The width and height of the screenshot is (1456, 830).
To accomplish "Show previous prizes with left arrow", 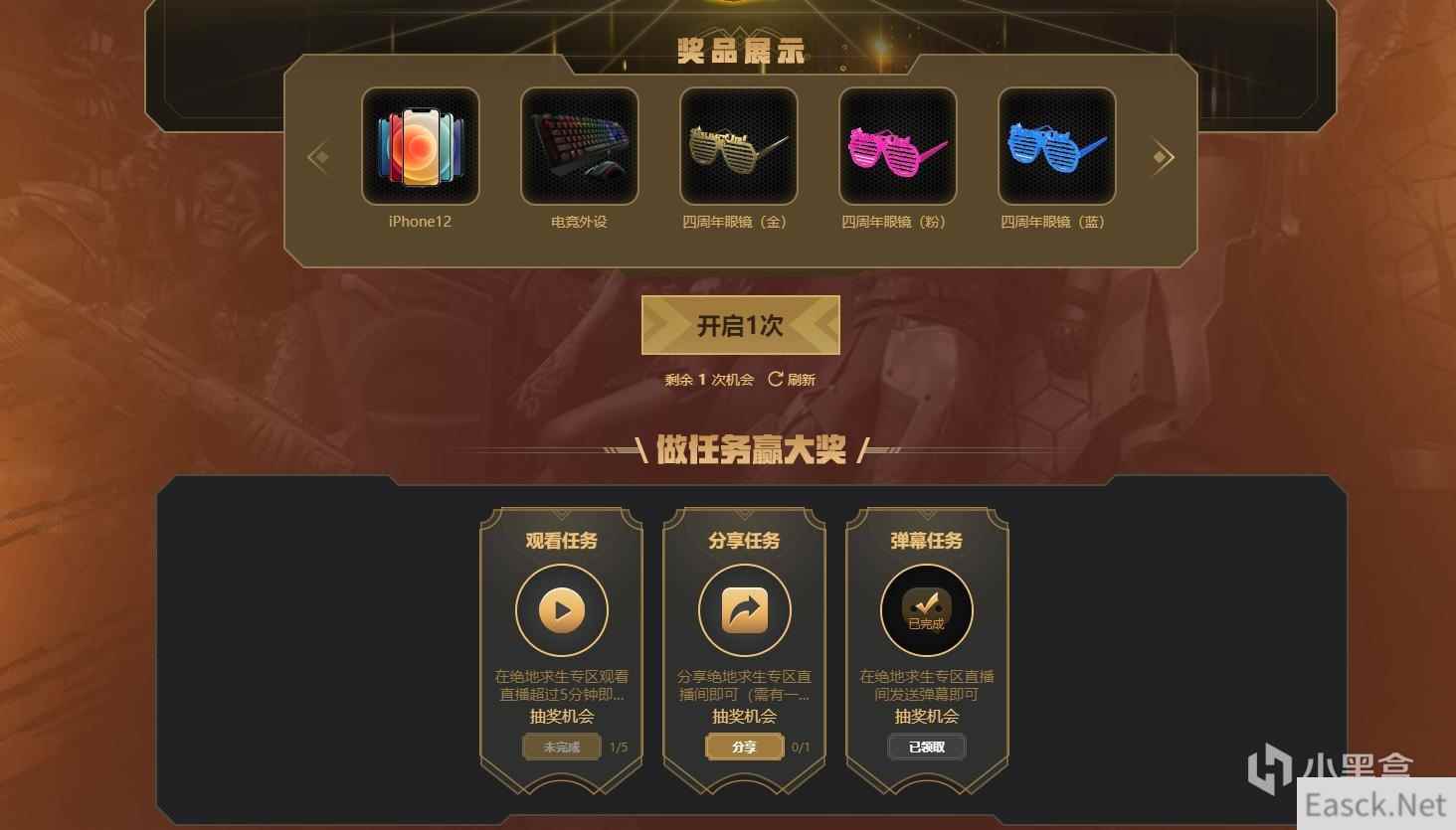I will (318, 157).
